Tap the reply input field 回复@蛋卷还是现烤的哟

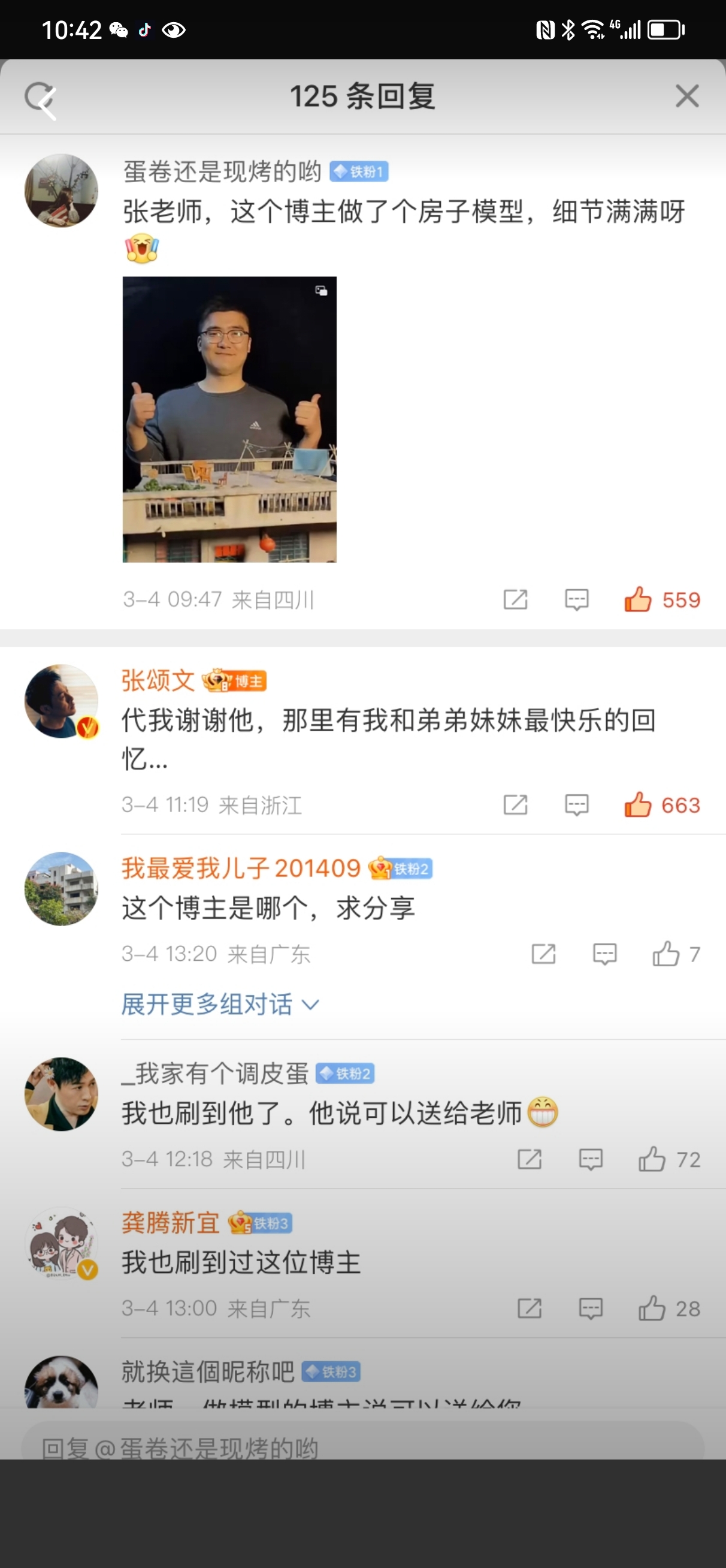(x=362, y=1445)
